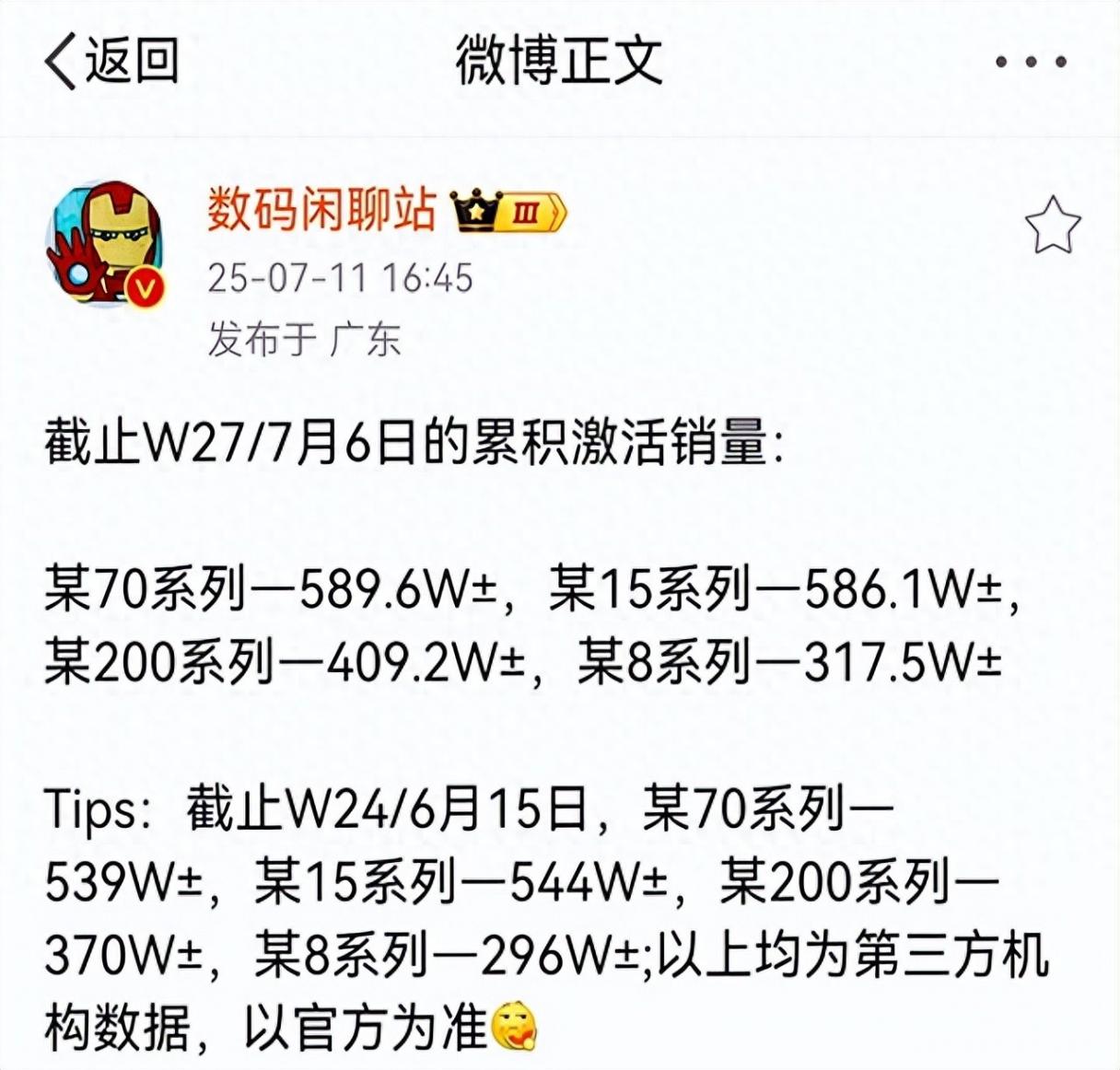The height and width of the screenshot is (1070, 1120).
Task: Favorite this post with the star
Action: tap(1052, 226)
